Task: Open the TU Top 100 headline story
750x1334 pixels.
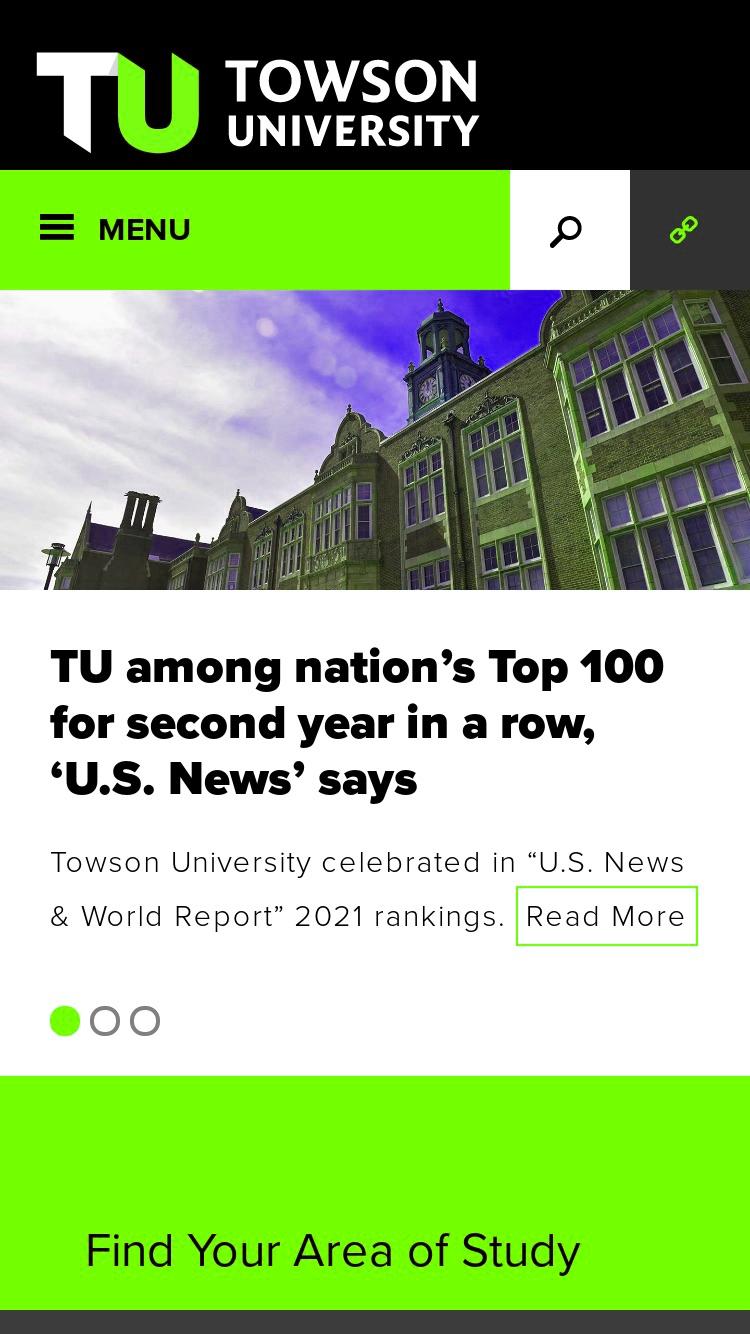Action: coord(357,723)
